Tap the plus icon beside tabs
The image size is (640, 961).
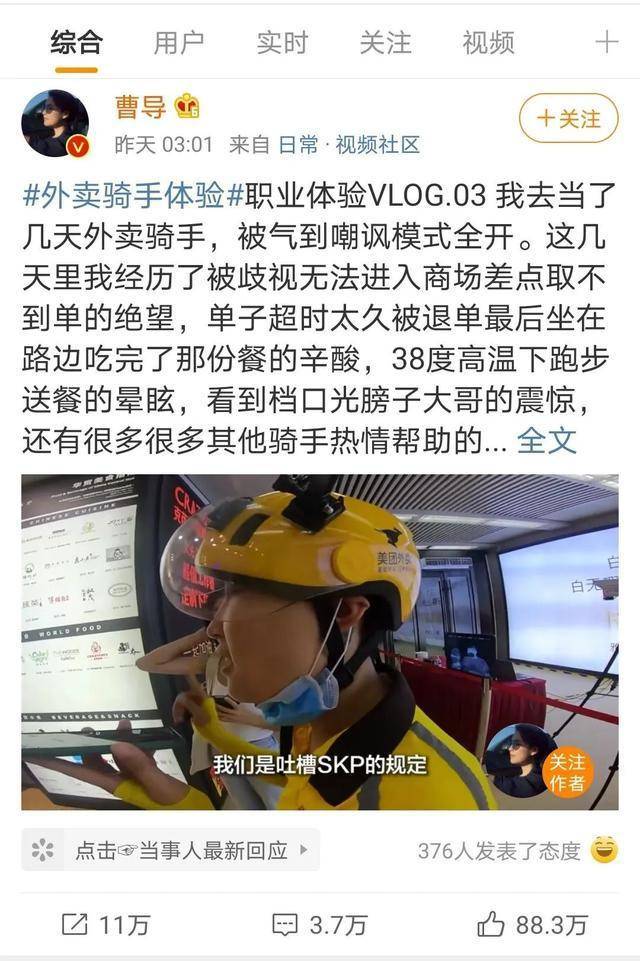pyautogui.click(x=606, y=42)
